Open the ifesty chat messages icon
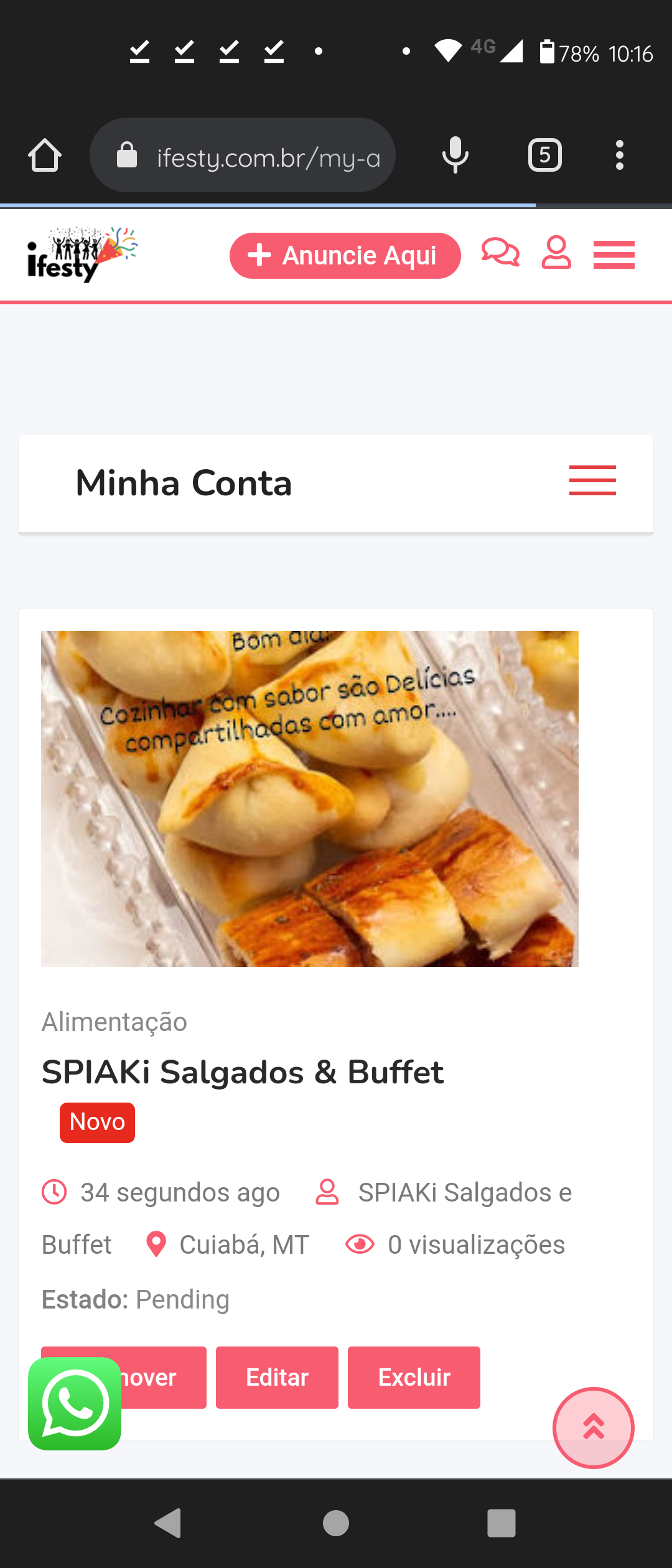This screenshot has height=1568, width=672. (x=501, y=254)
